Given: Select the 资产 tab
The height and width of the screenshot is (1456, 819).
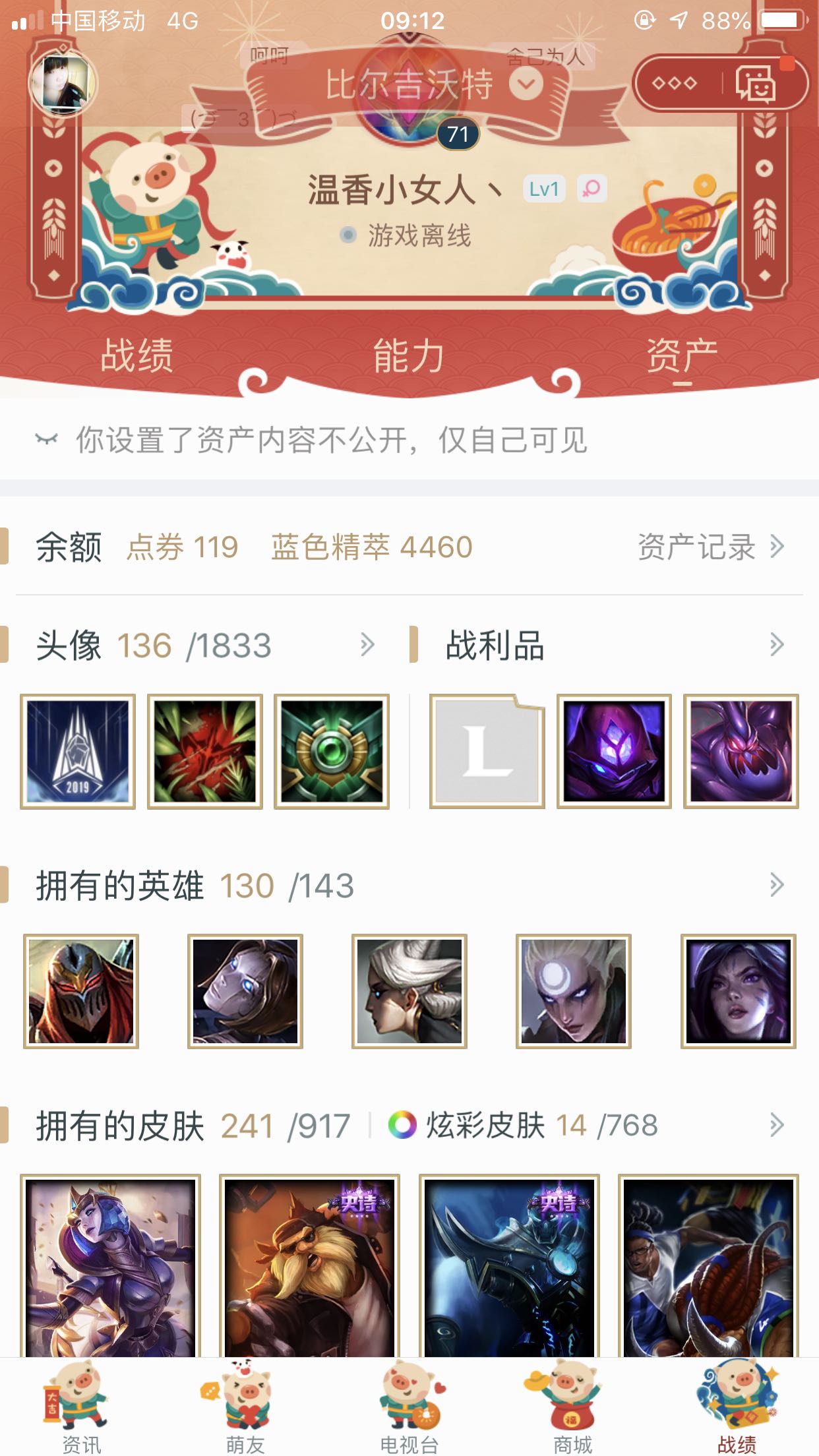Looking at the screenshot, I should (681, 355).
